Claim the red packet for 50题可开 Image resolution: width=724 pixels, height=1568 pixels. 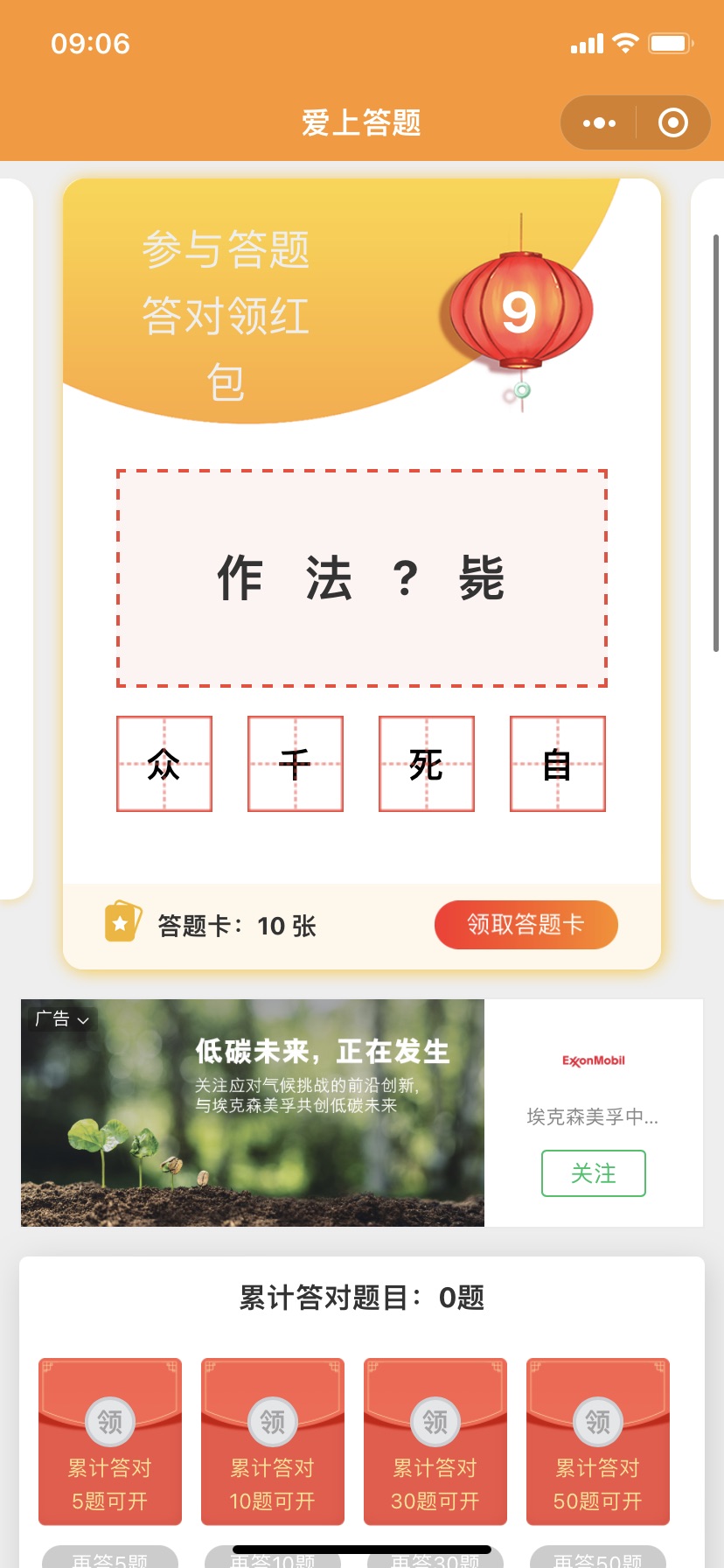pyautogui.click(x=598, y=1440)
